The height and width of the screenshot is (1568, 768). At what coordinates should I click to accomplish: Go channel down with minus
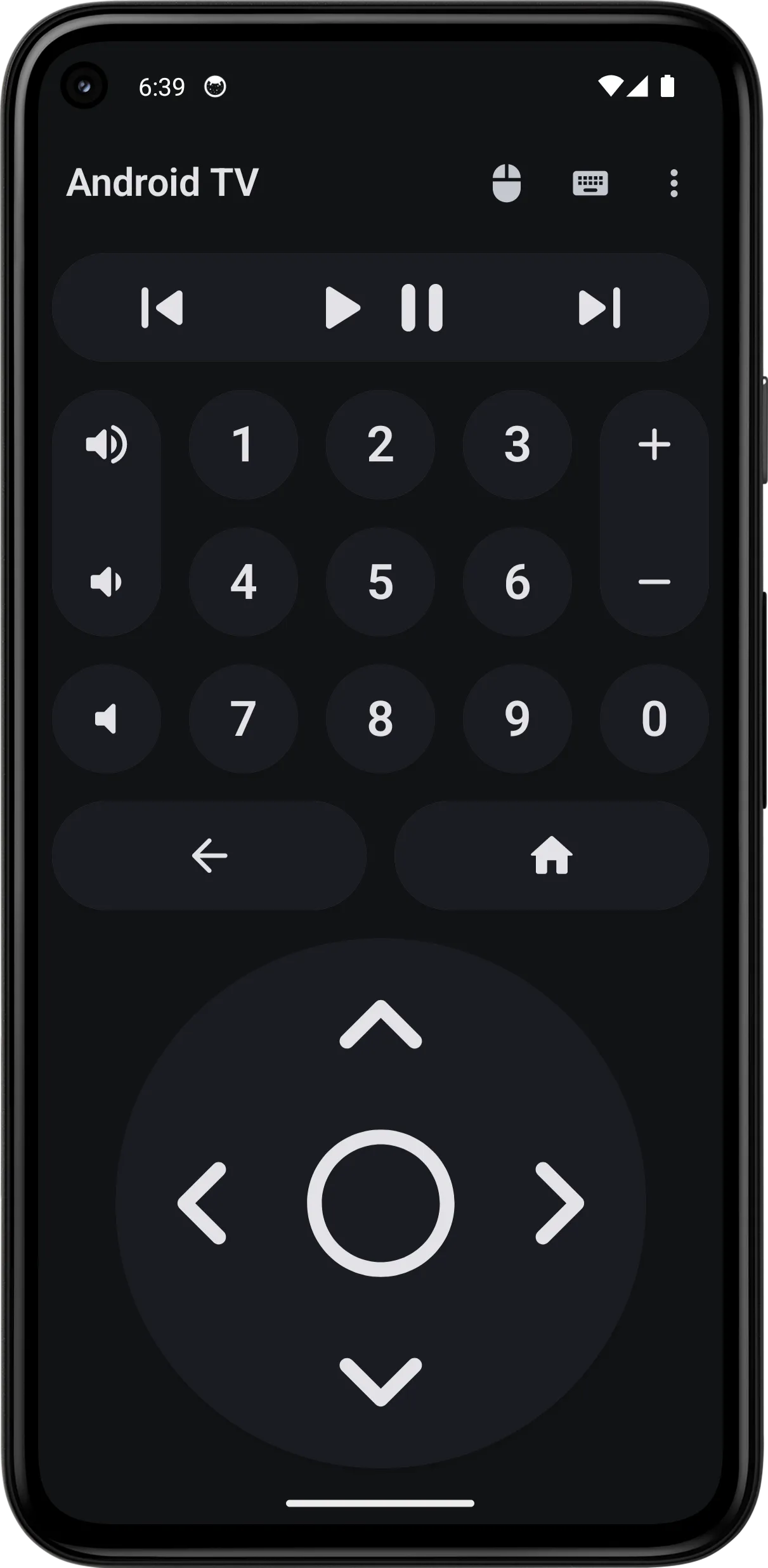click(x=654, y=582)
